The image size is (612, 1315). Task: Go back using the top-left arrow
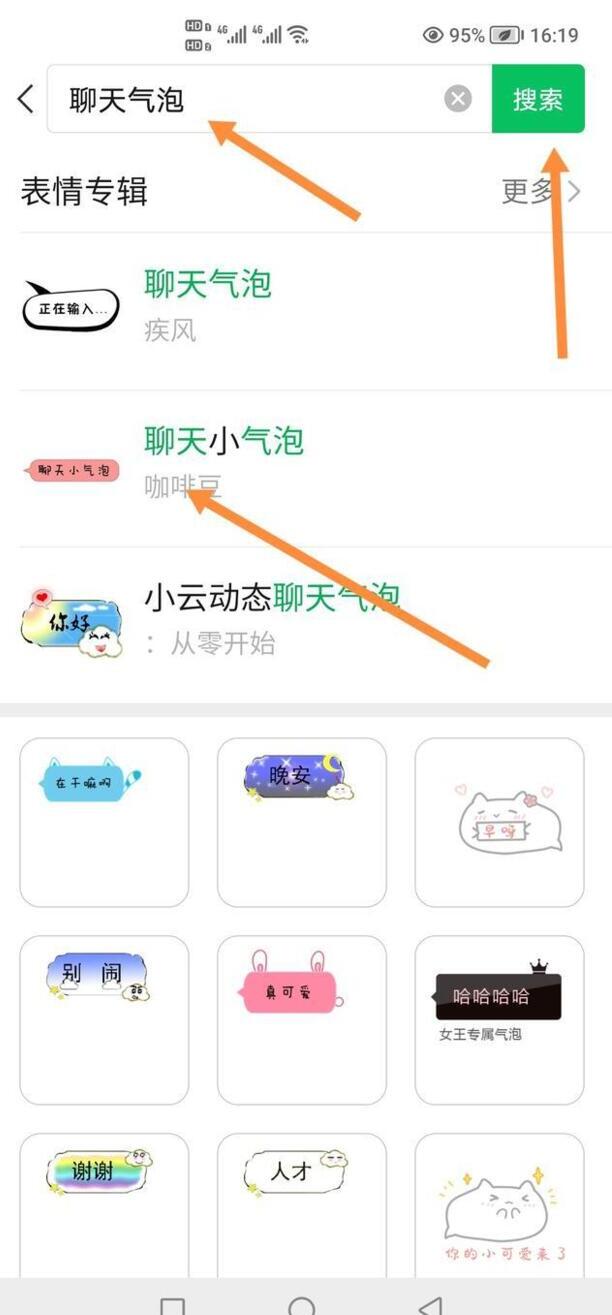[26, 99]
